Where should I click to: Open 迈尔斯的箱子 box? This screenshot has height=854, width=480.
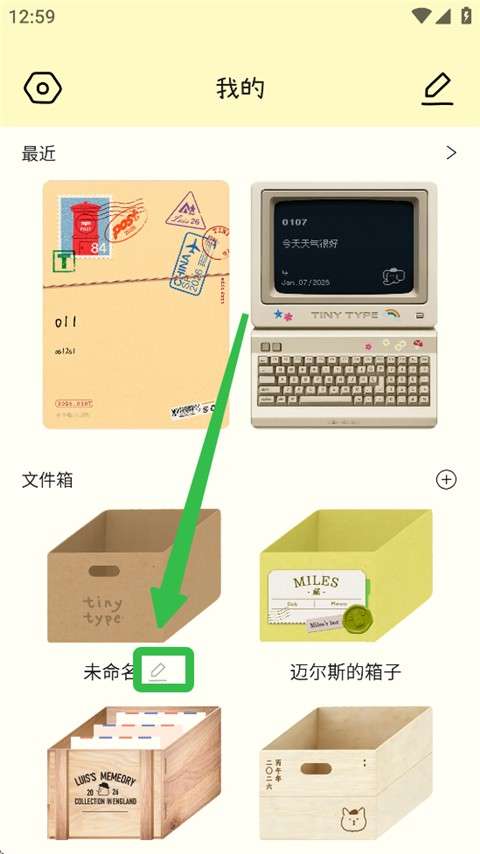(346, 575)
